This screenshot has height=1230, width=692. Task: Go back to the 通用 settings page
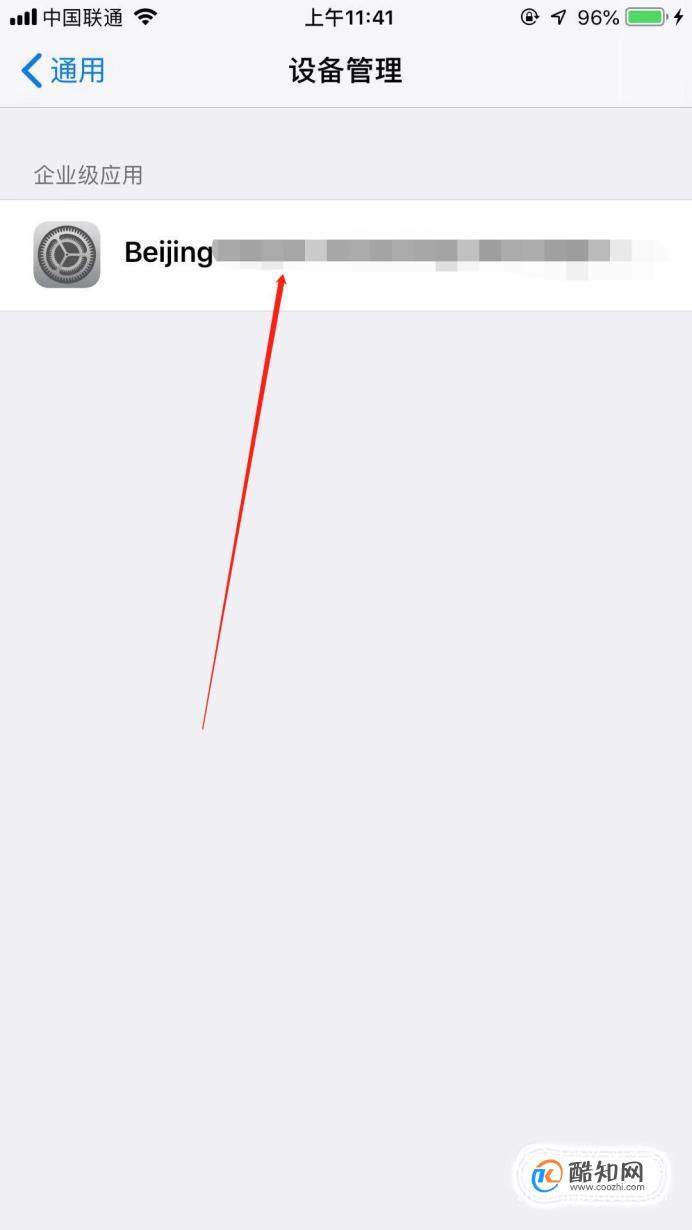pos(63,71)
